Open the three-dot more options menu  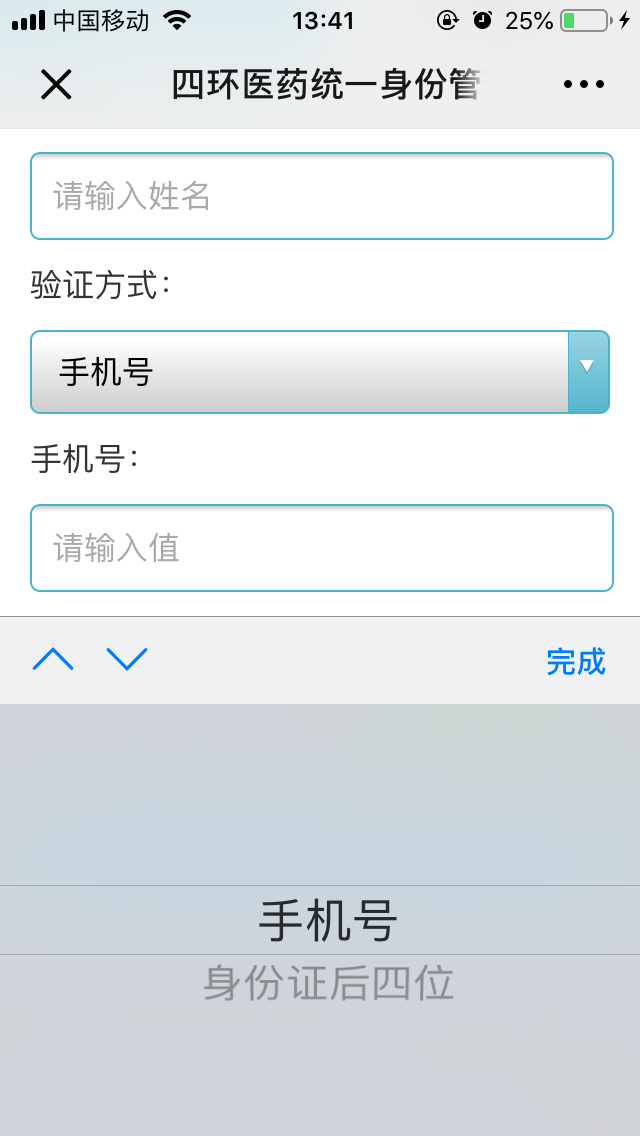(584, 85)
